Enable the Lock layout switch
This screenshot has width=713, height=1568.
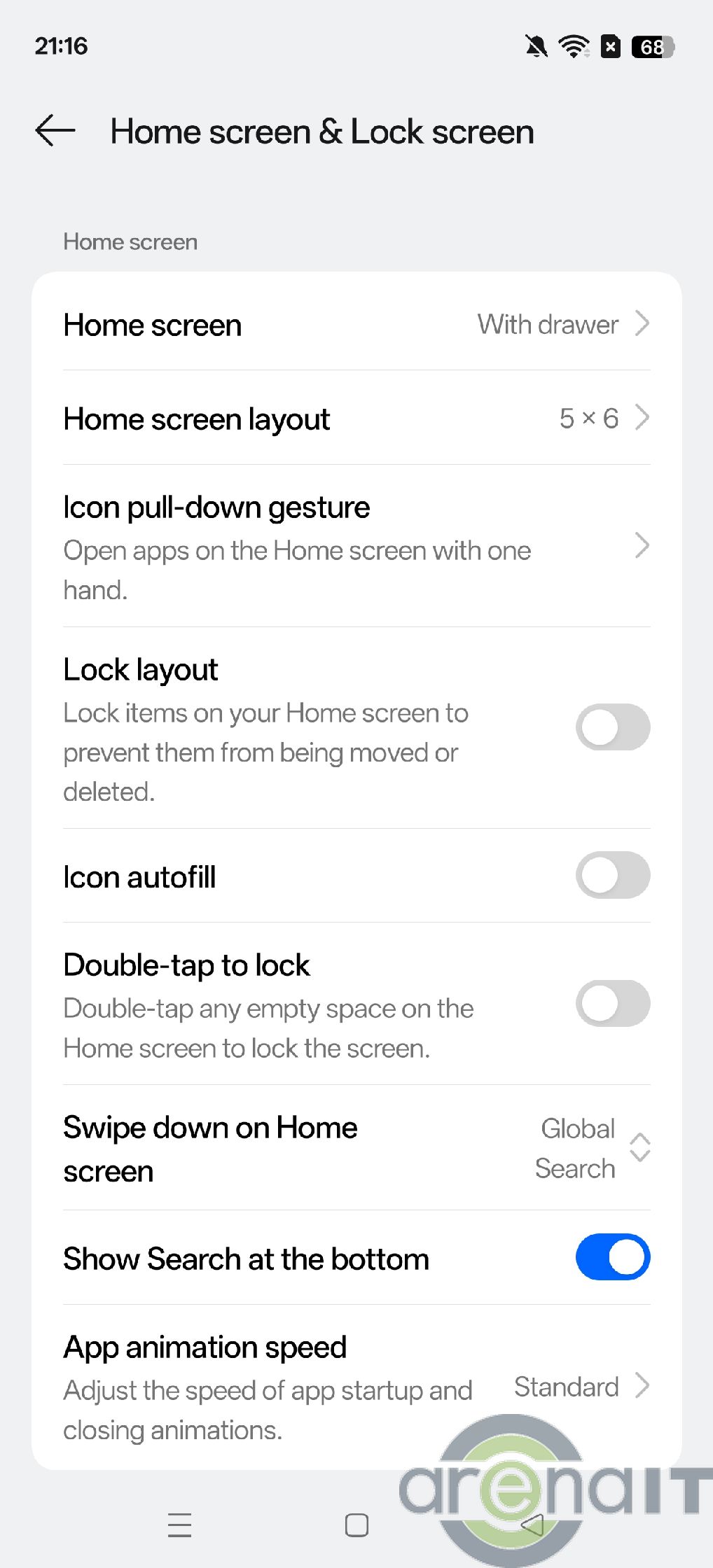(612, 727)
